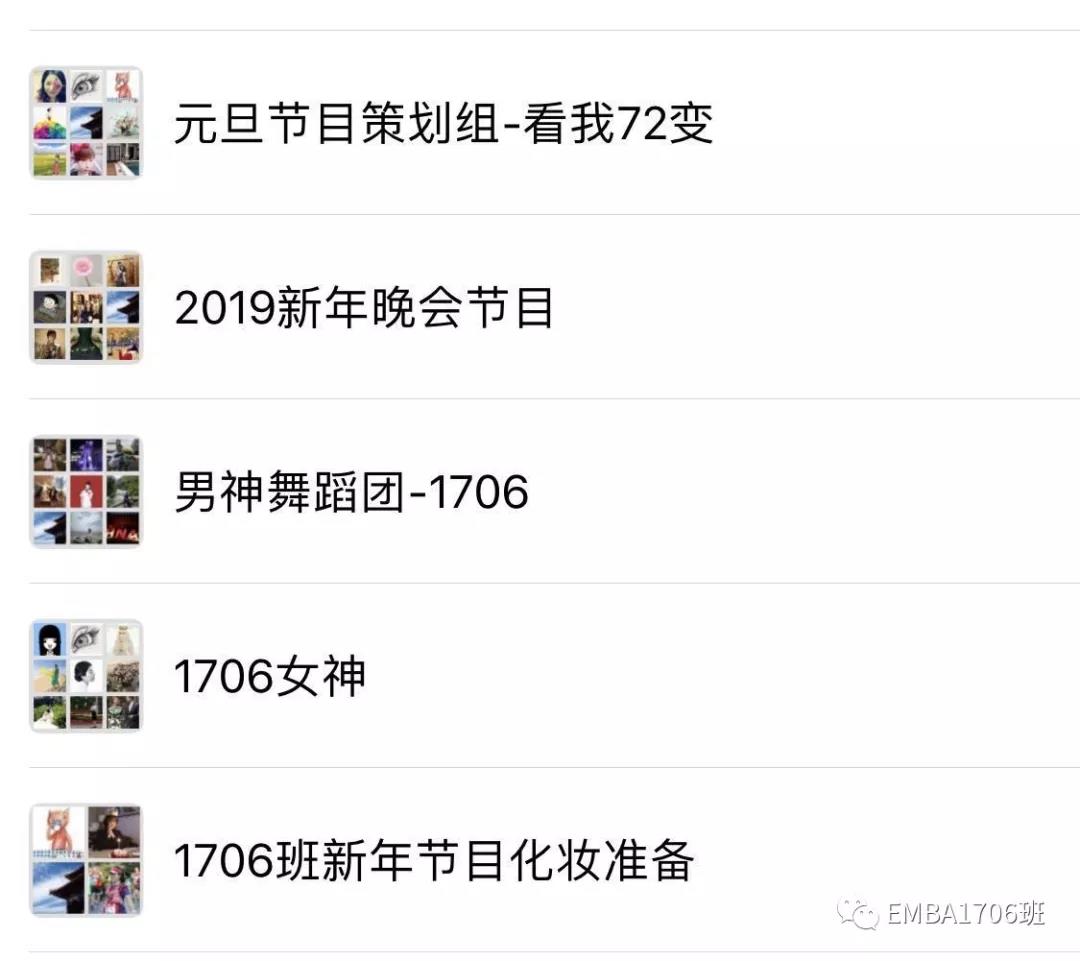
Task: Open the 1706班新年节目化妆准备 group
Action: (434, 861)
